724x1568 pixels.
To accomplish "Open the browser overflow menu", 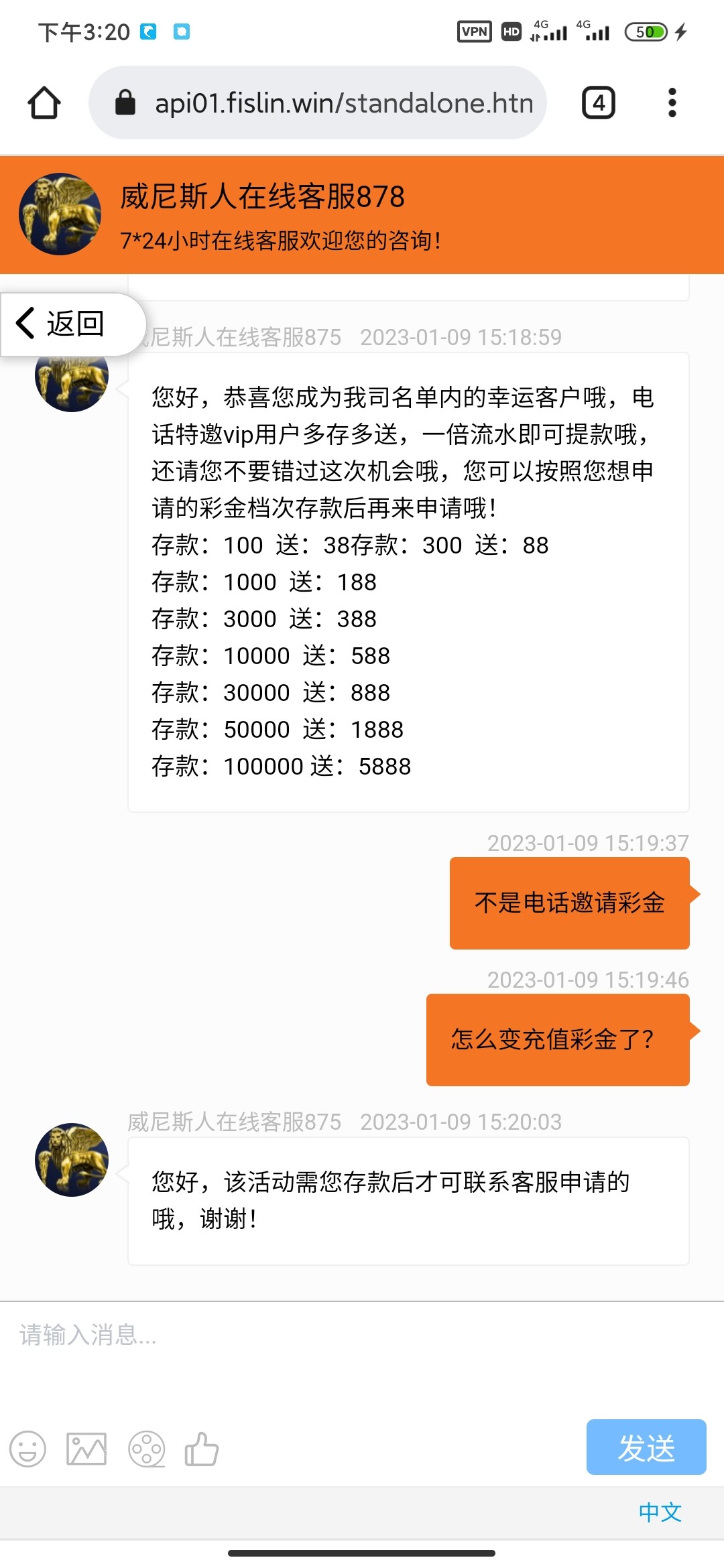I will click(672, 103).
